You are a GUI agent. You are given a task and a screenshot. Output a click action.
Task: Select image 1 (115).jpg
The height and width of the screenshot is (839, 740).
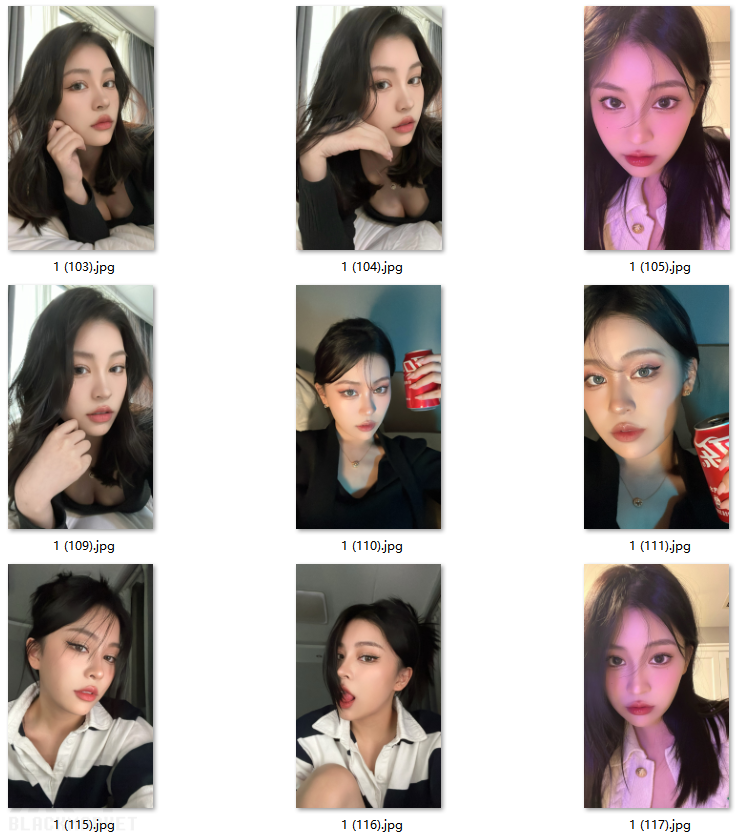tap(81, 686)
